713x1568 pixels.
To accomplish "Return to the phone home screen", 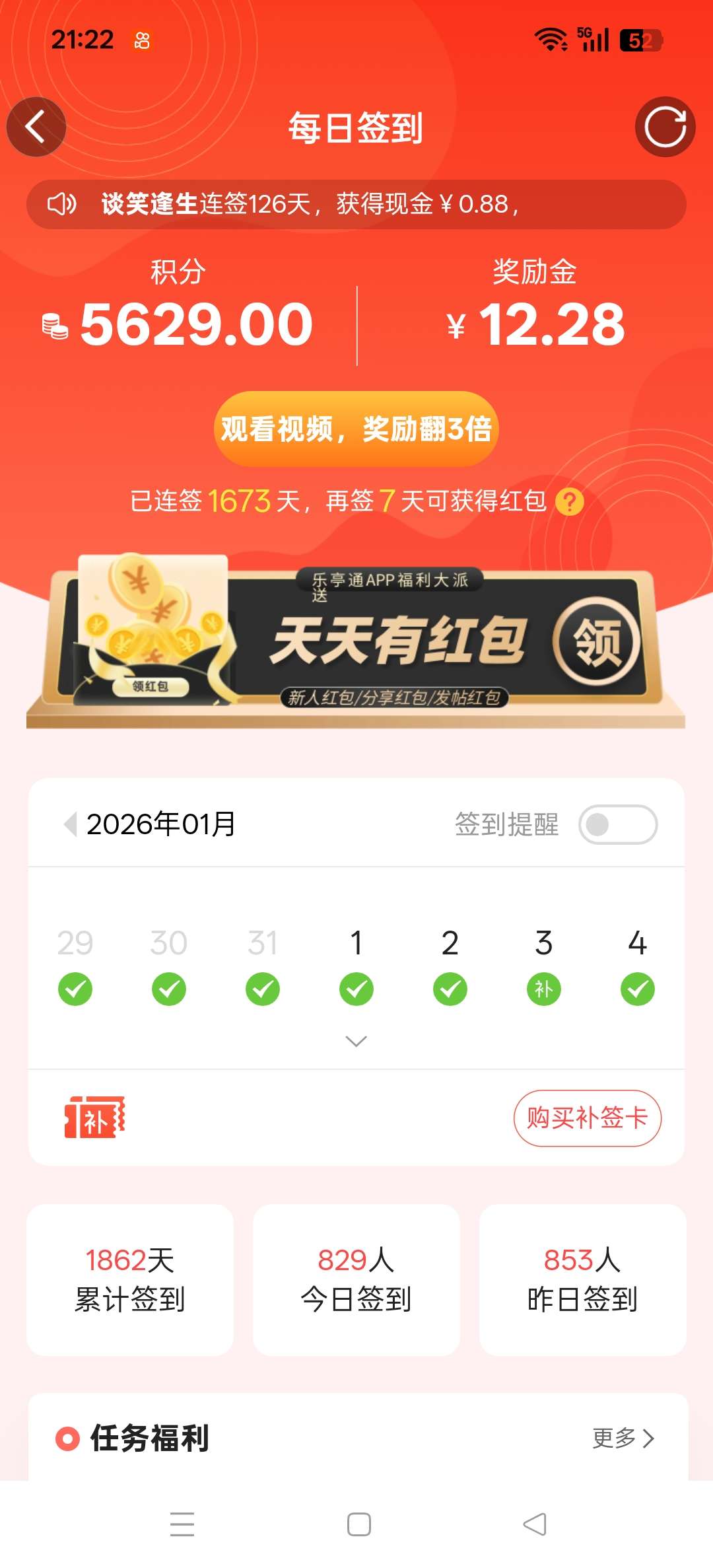I will pyautogui.click(x=358, y=1524).
